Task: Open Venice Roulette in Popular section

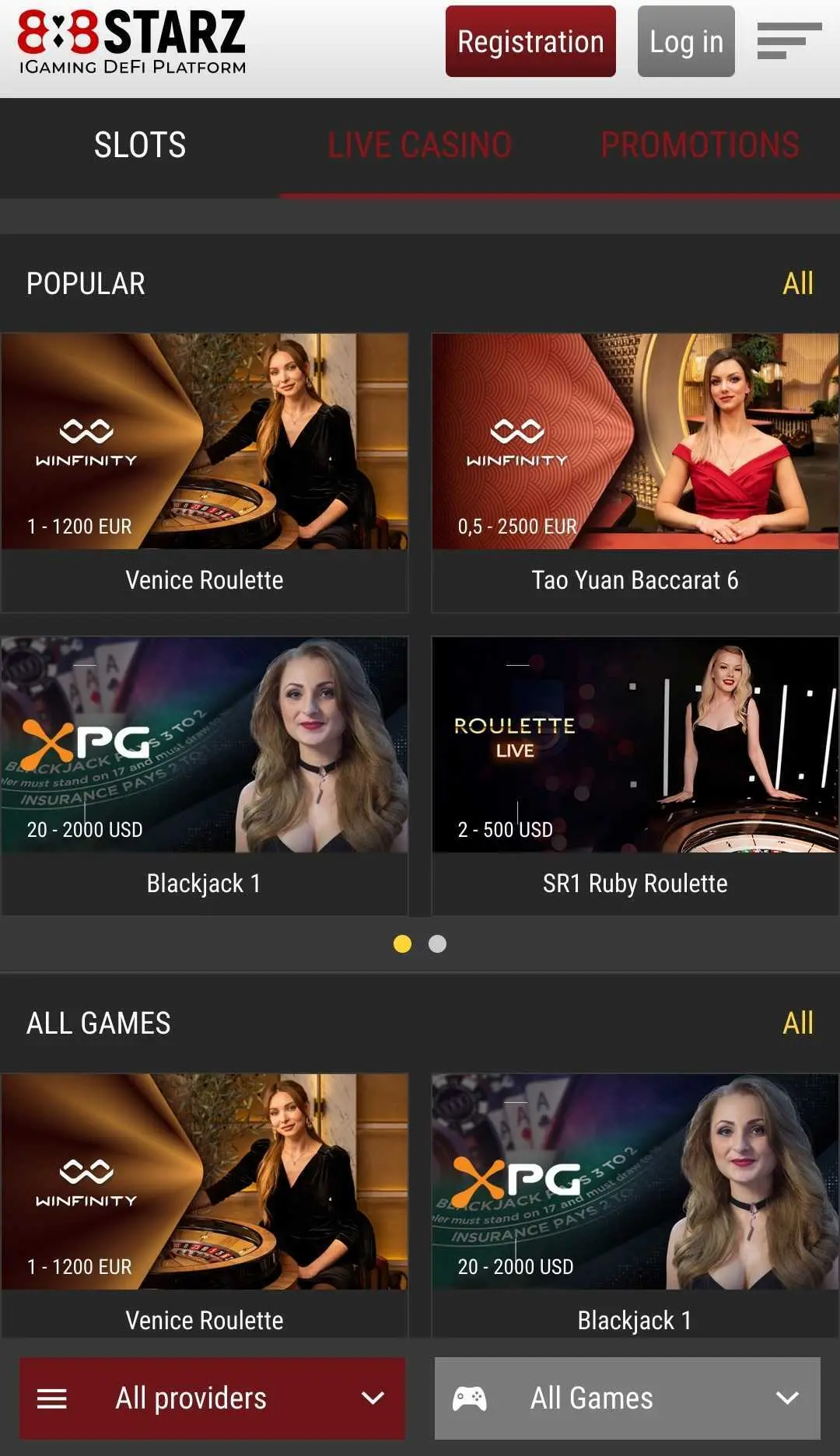Action: 205,471
